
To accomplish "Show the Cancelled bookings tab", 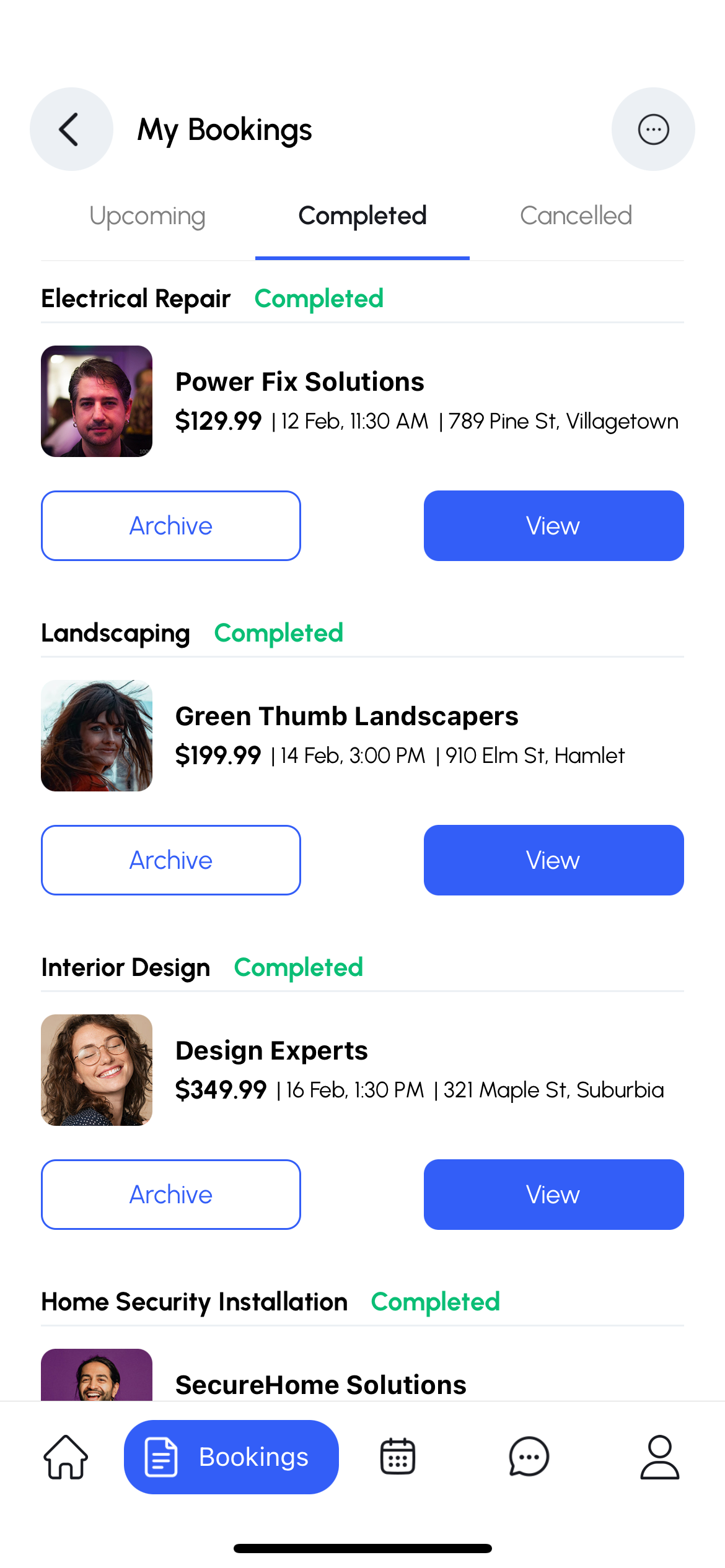I will 576,216.
